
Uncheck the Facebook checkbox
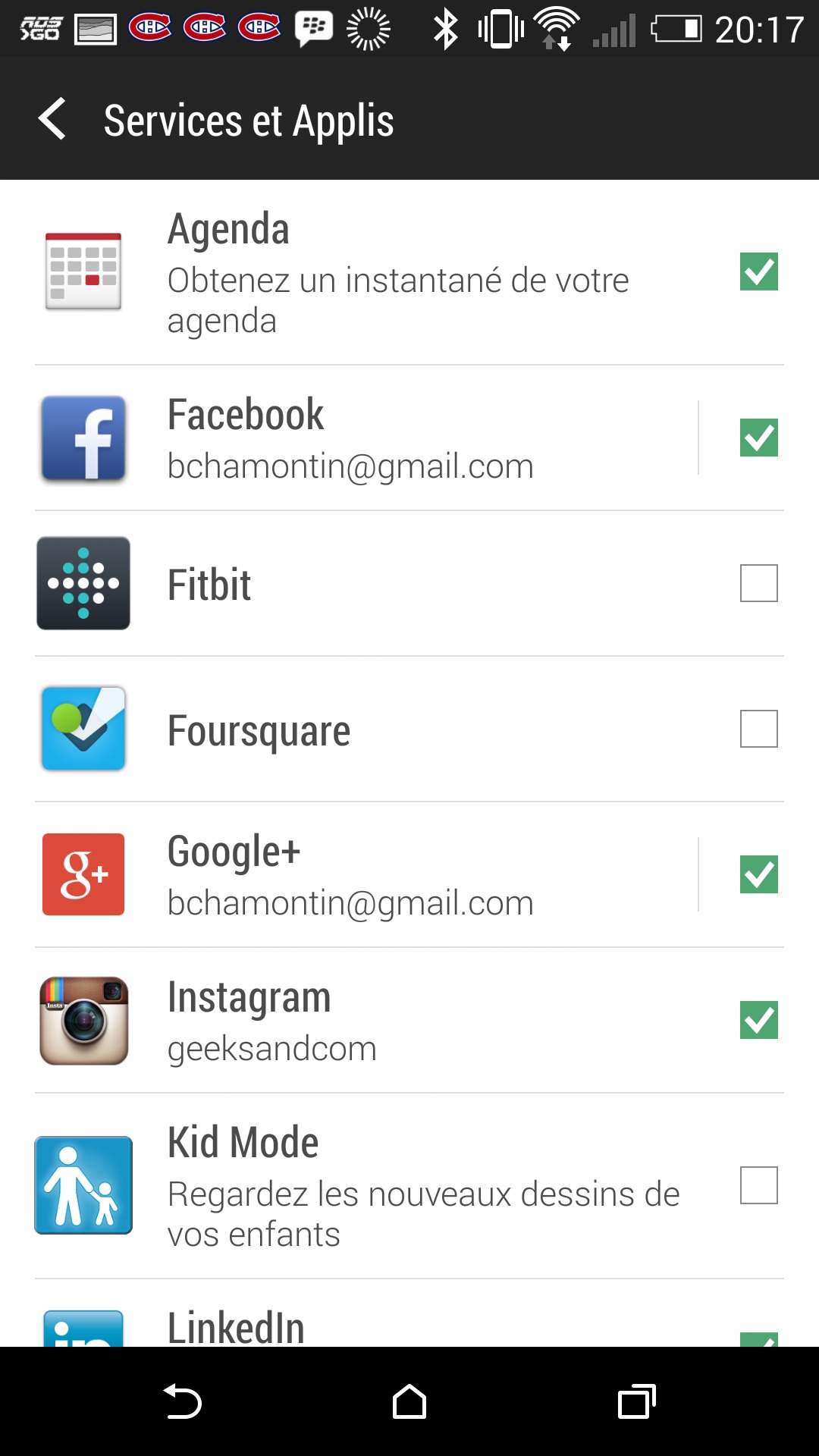click(758, 438)
